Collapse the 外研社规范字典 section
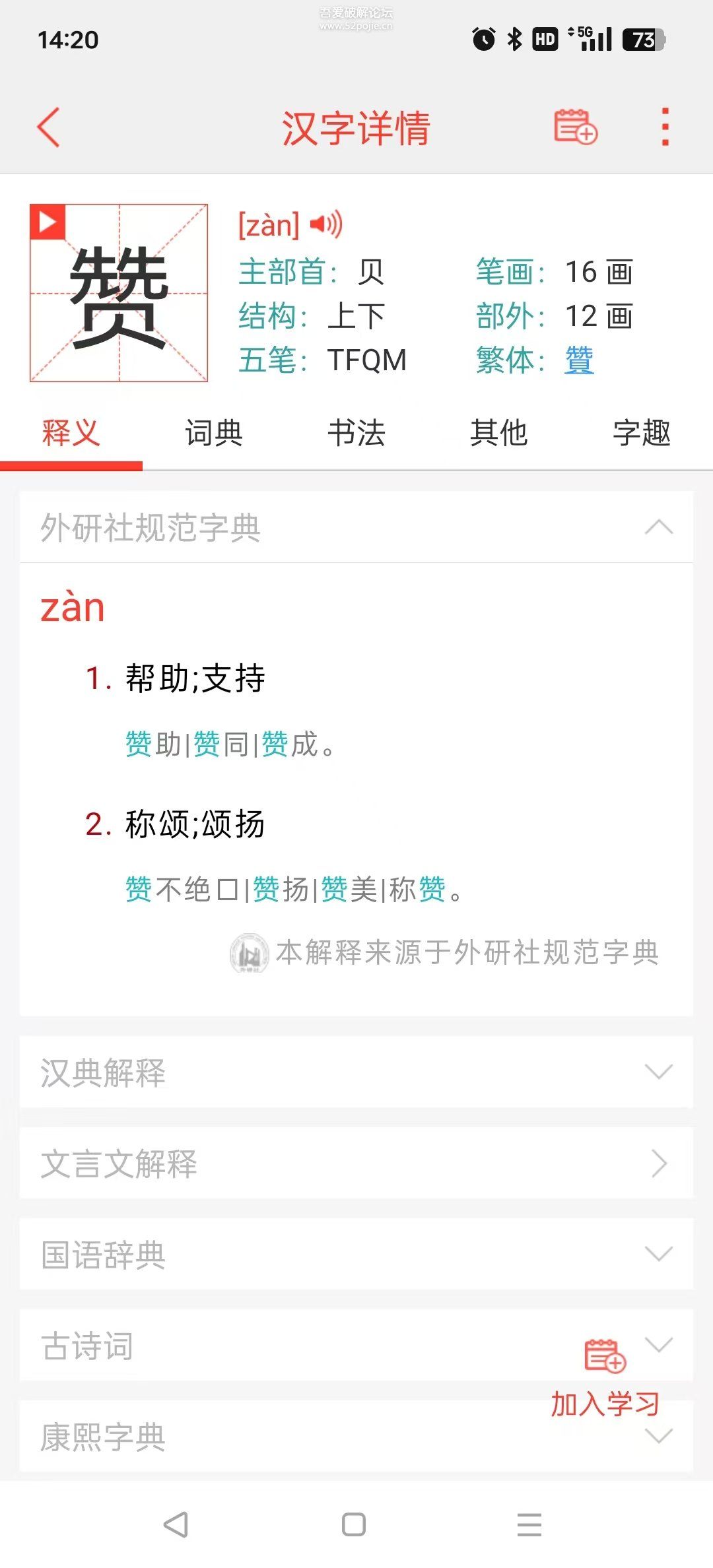Screen dimensions: 713x1568 coord(658,527)
